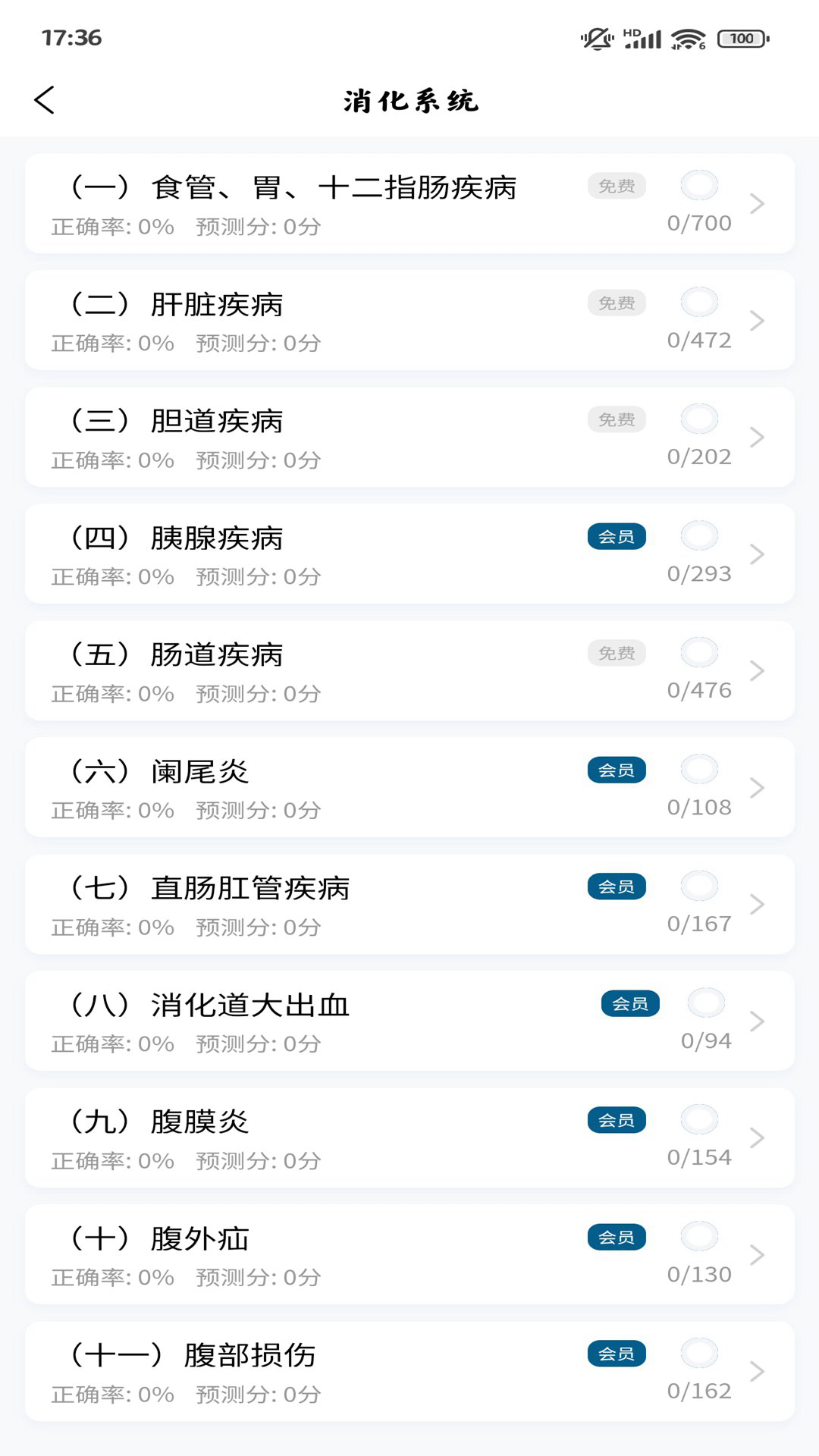This screenshot has width=819, height=1456.
Task: Tap the 免费 badge on 食管、胃、十二指肠疾病
Action: click(617, 186)
